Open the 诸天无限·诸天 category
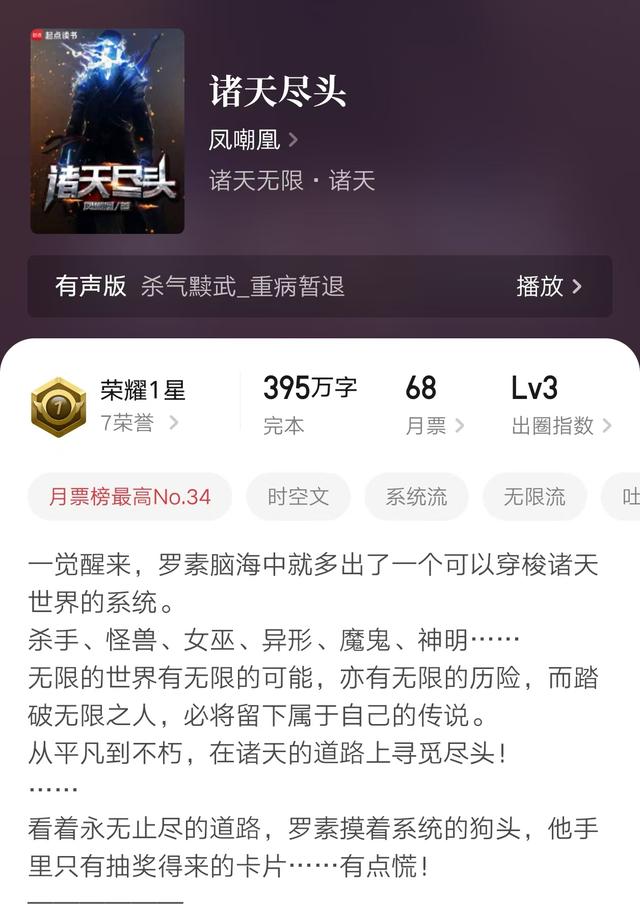This screenshot has width=640, height=907. coord(291,181)
